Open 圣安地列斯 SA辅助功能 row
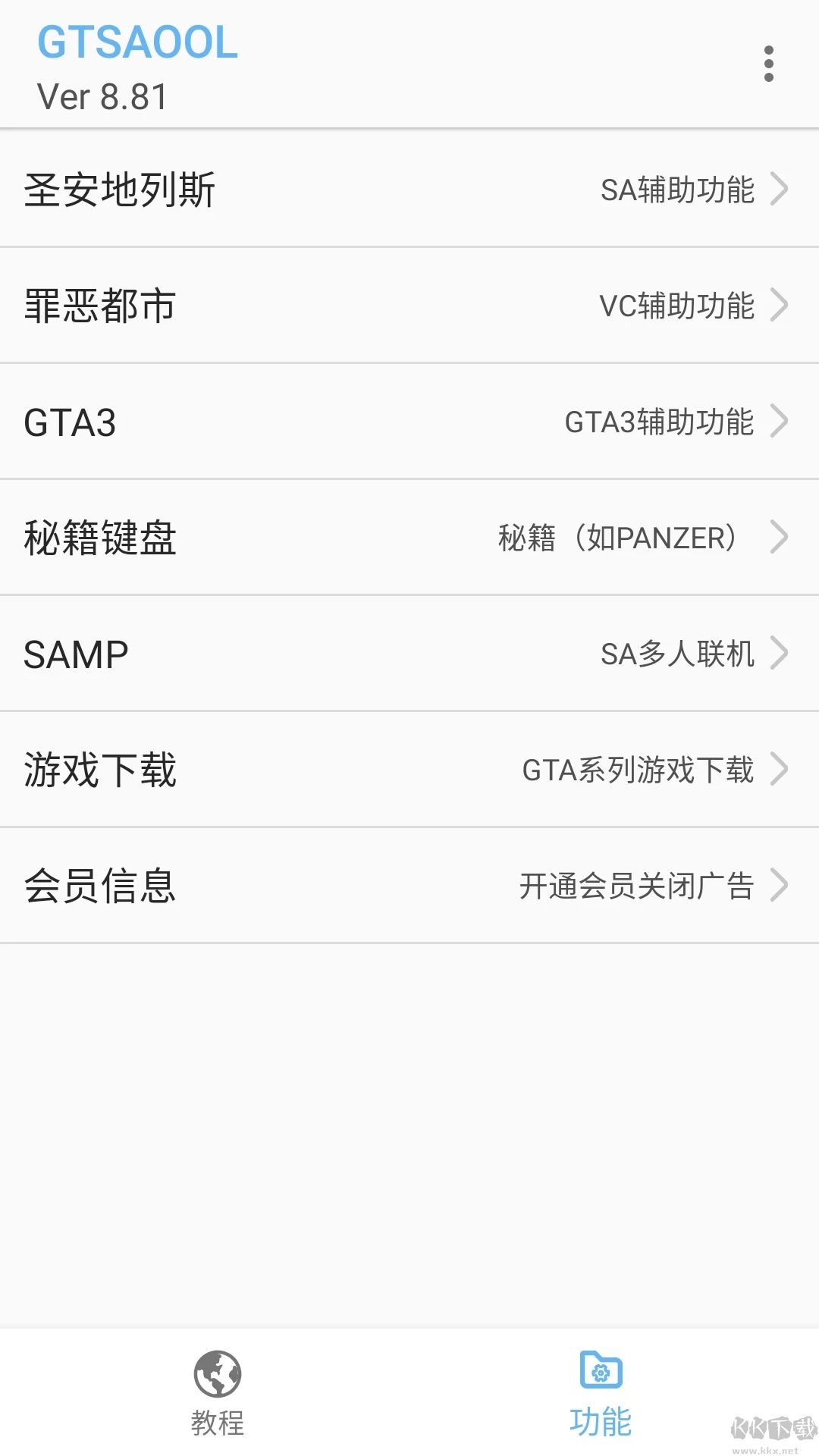 [x=409, y=189]
